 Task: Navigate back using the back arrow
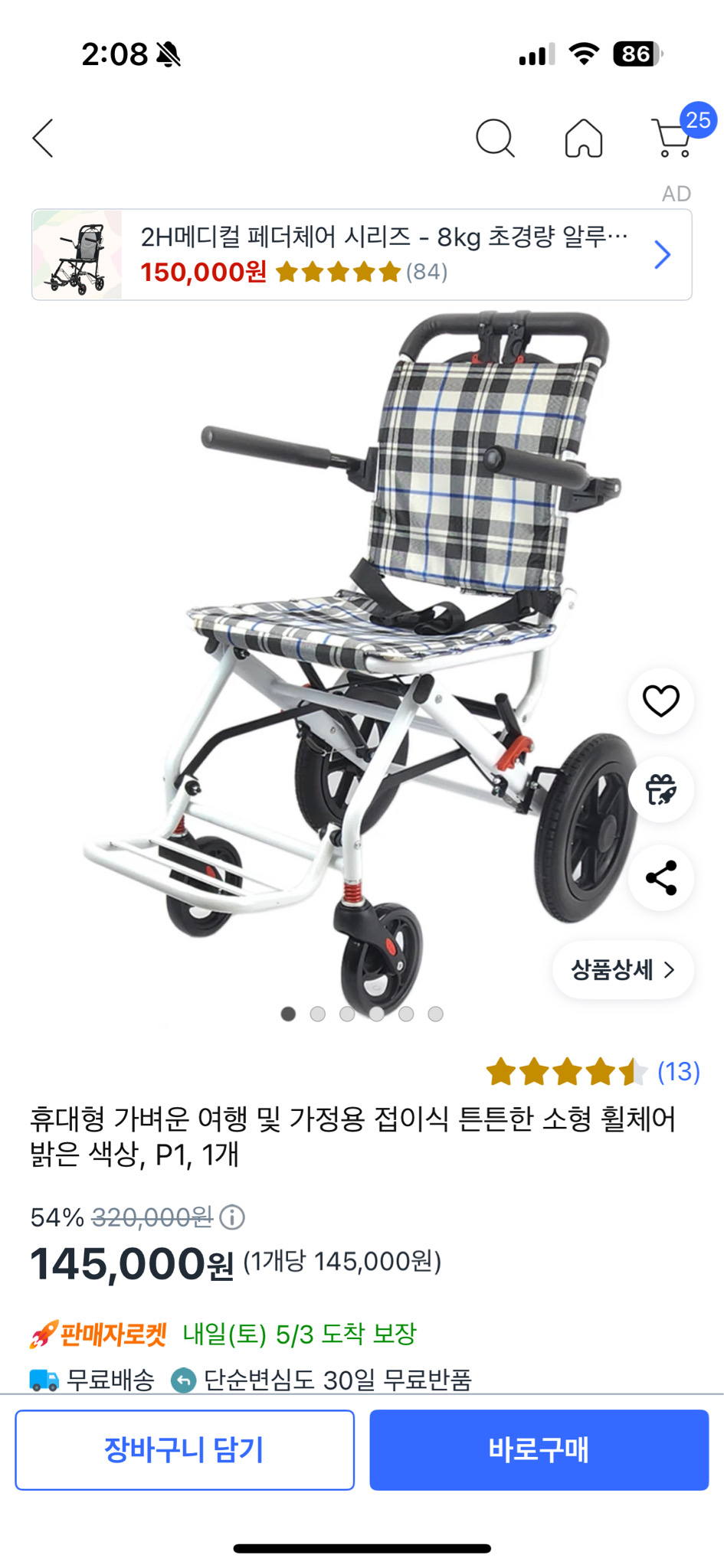(44, 139)
